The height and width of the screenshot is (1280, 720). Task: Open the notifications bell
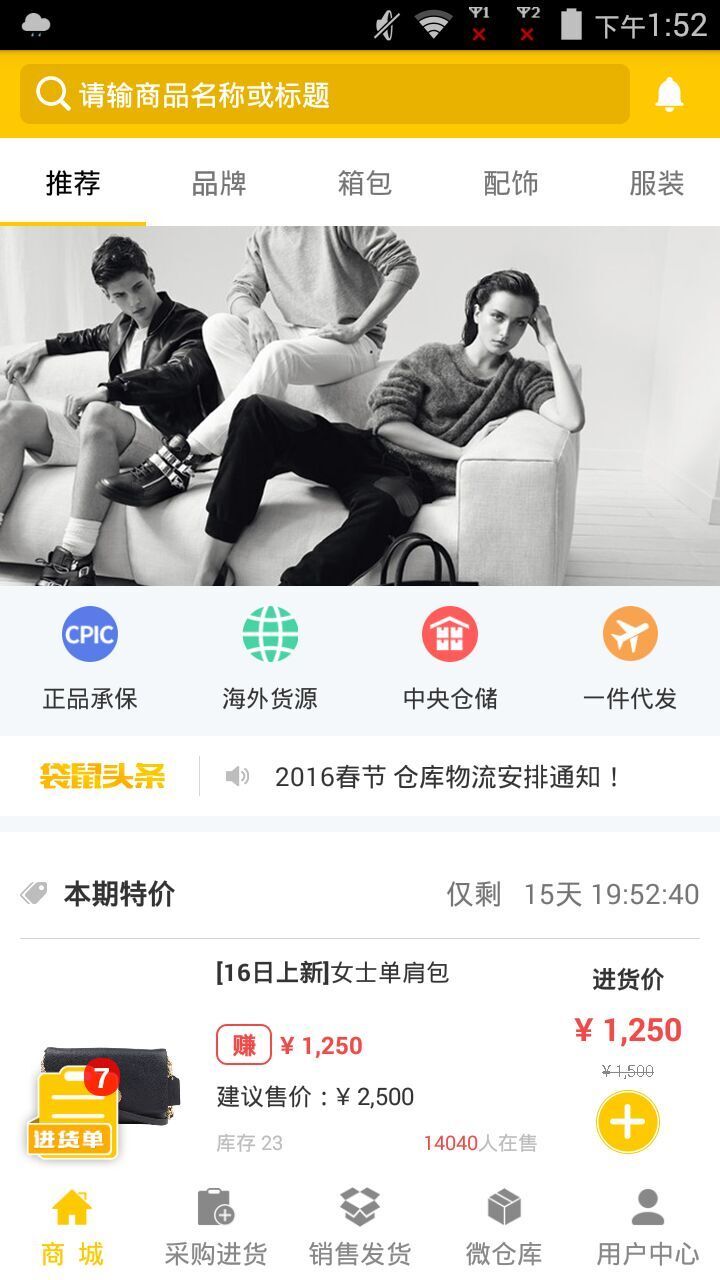[669, 95]
